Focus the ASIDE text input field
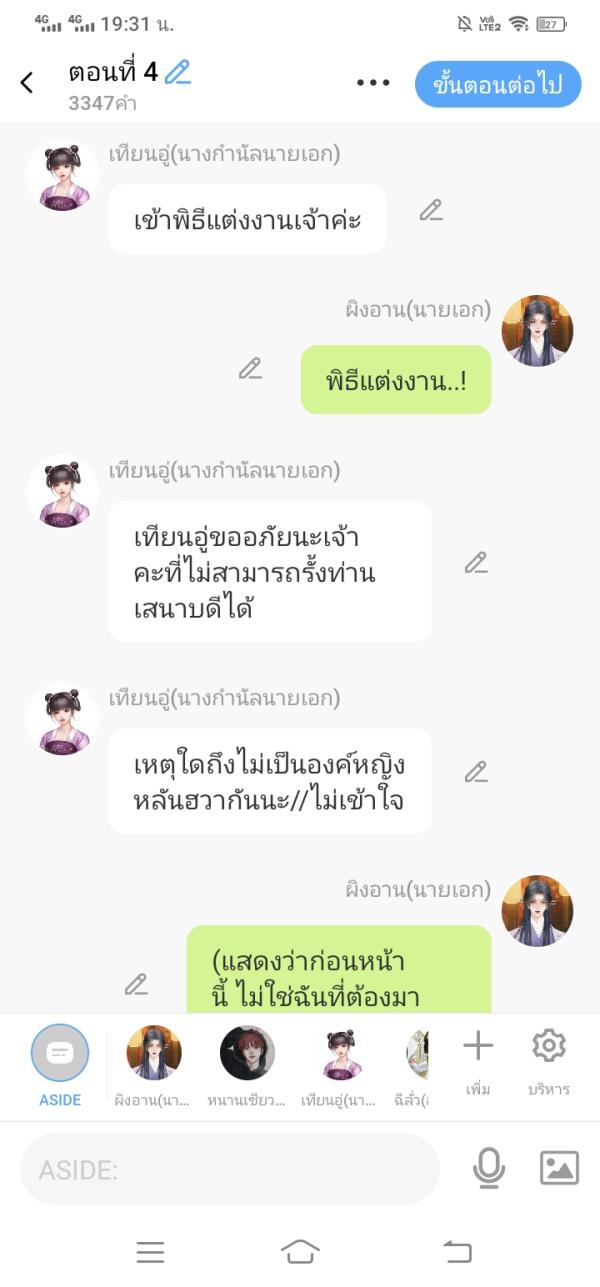Image resolution: width=600 pixels, height=1287 pixels. [x=230, y=1169]
